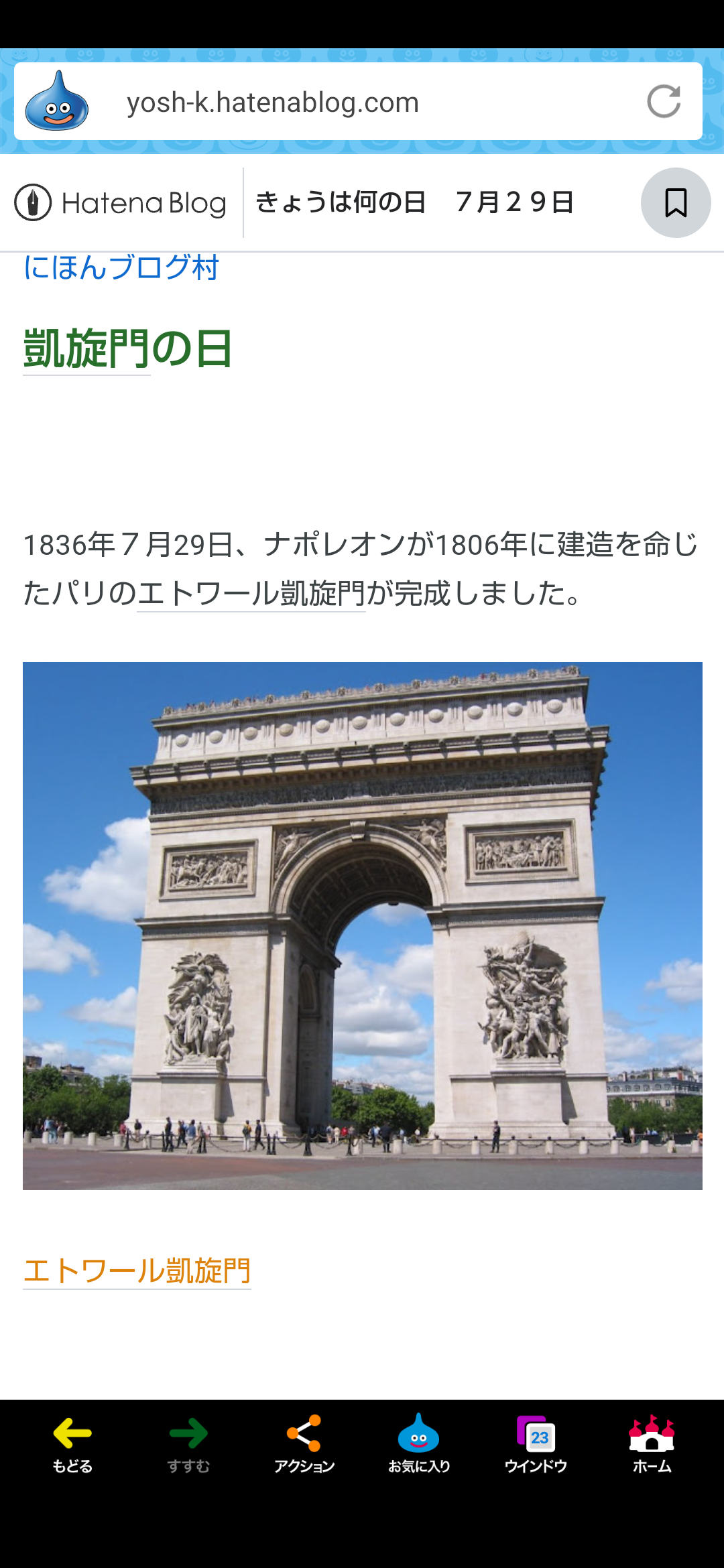This screenshot has height=1568, width=724.
Task: Go forward with すすむ
Action: click(188, 1445)
